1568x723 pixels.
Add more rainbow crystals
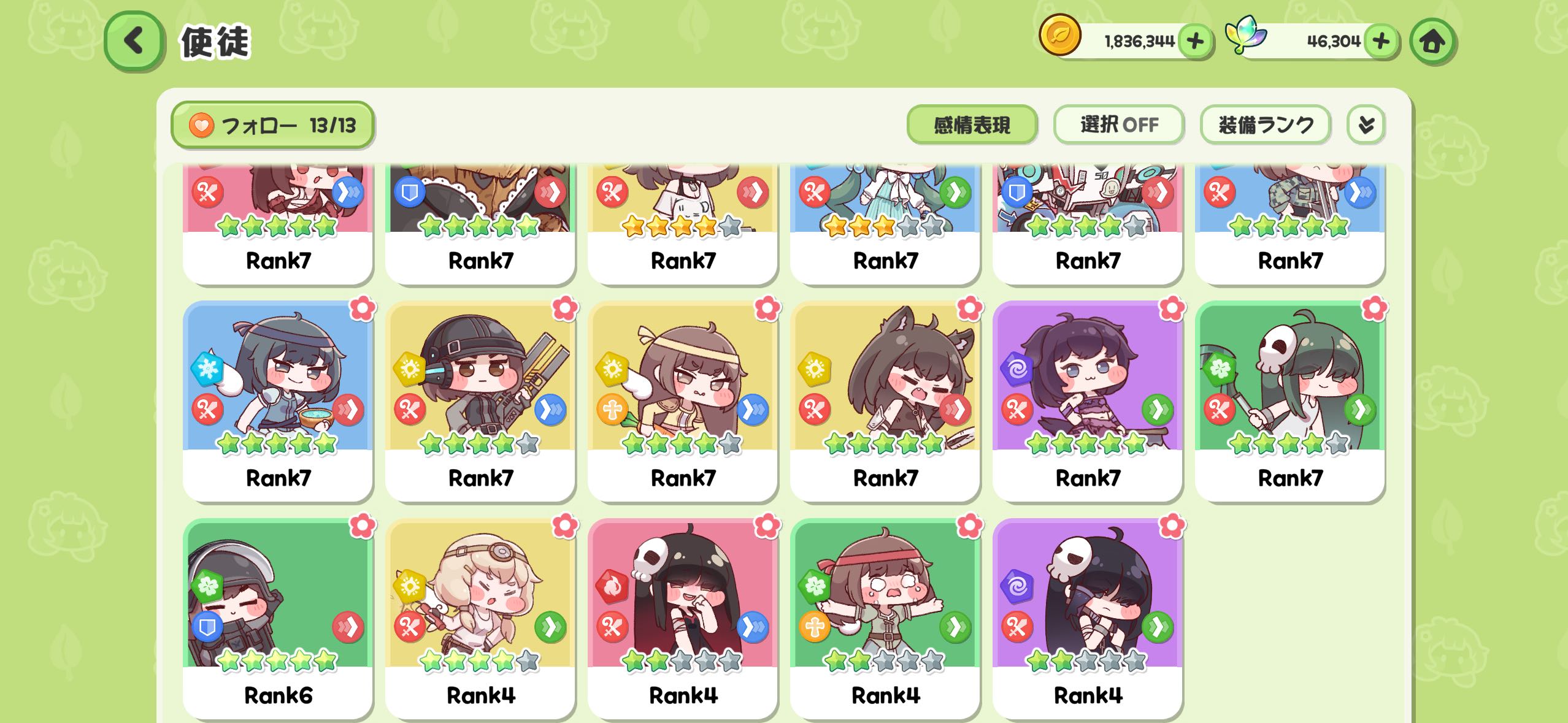[x=1380, y=42]
